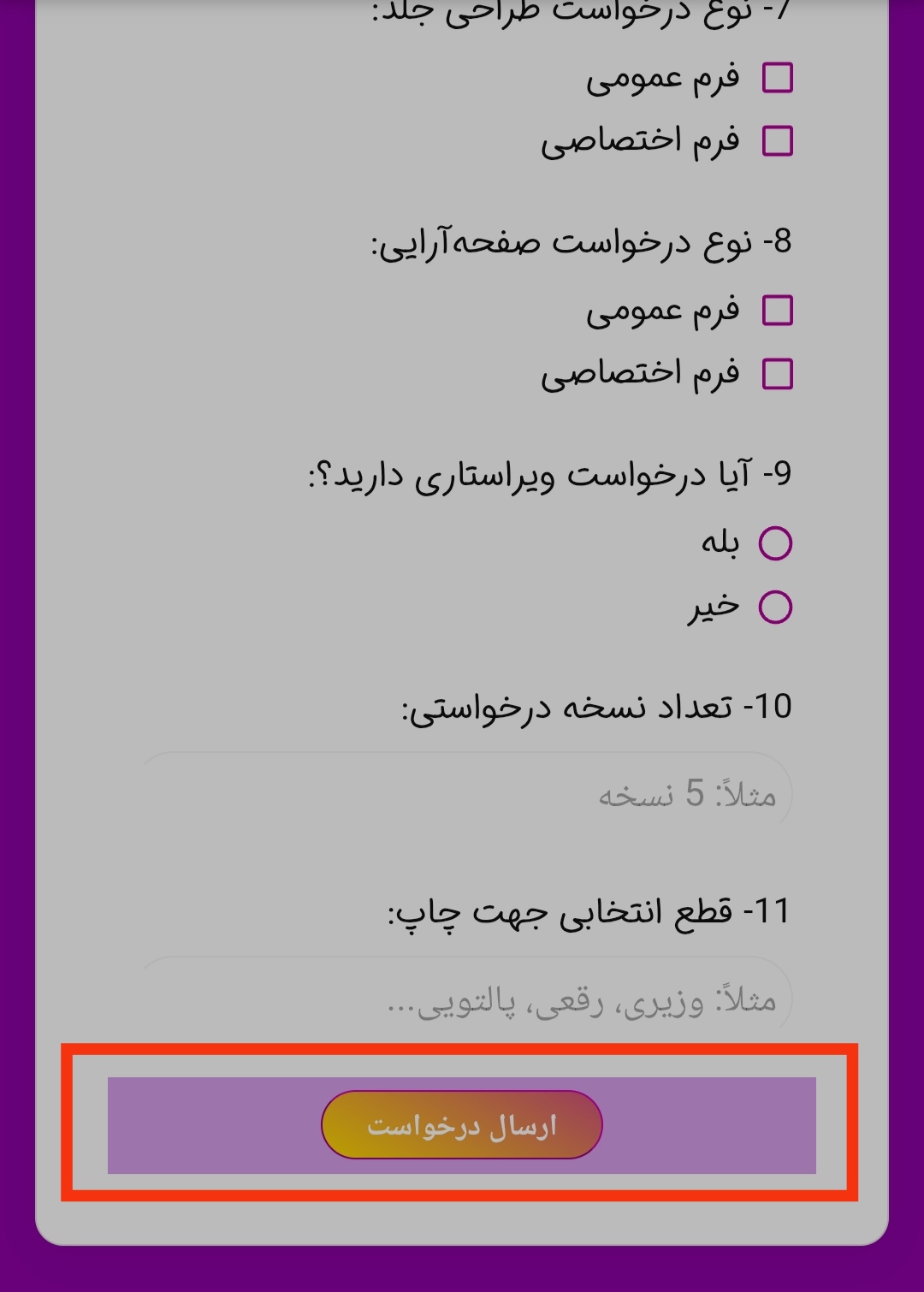Image resolution: width=924 pixels, height=1292 pixels.
Task: Check فرم عمومی under cover design question
Action: (x=777, y=78)
